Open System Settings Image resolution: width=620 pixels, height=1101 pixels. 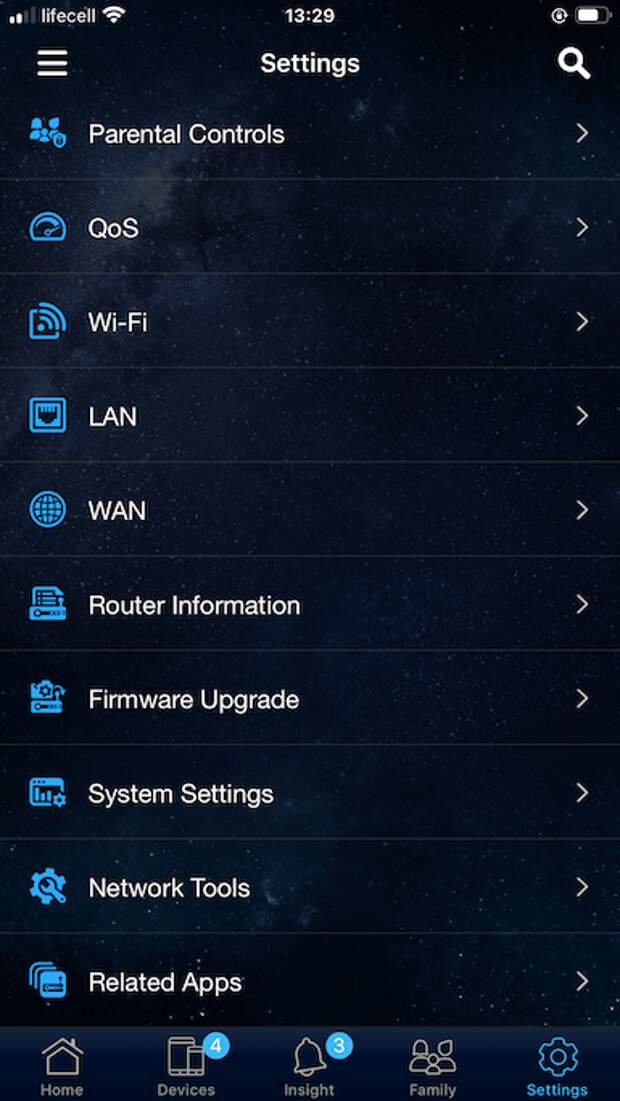[x=310, y=793]
